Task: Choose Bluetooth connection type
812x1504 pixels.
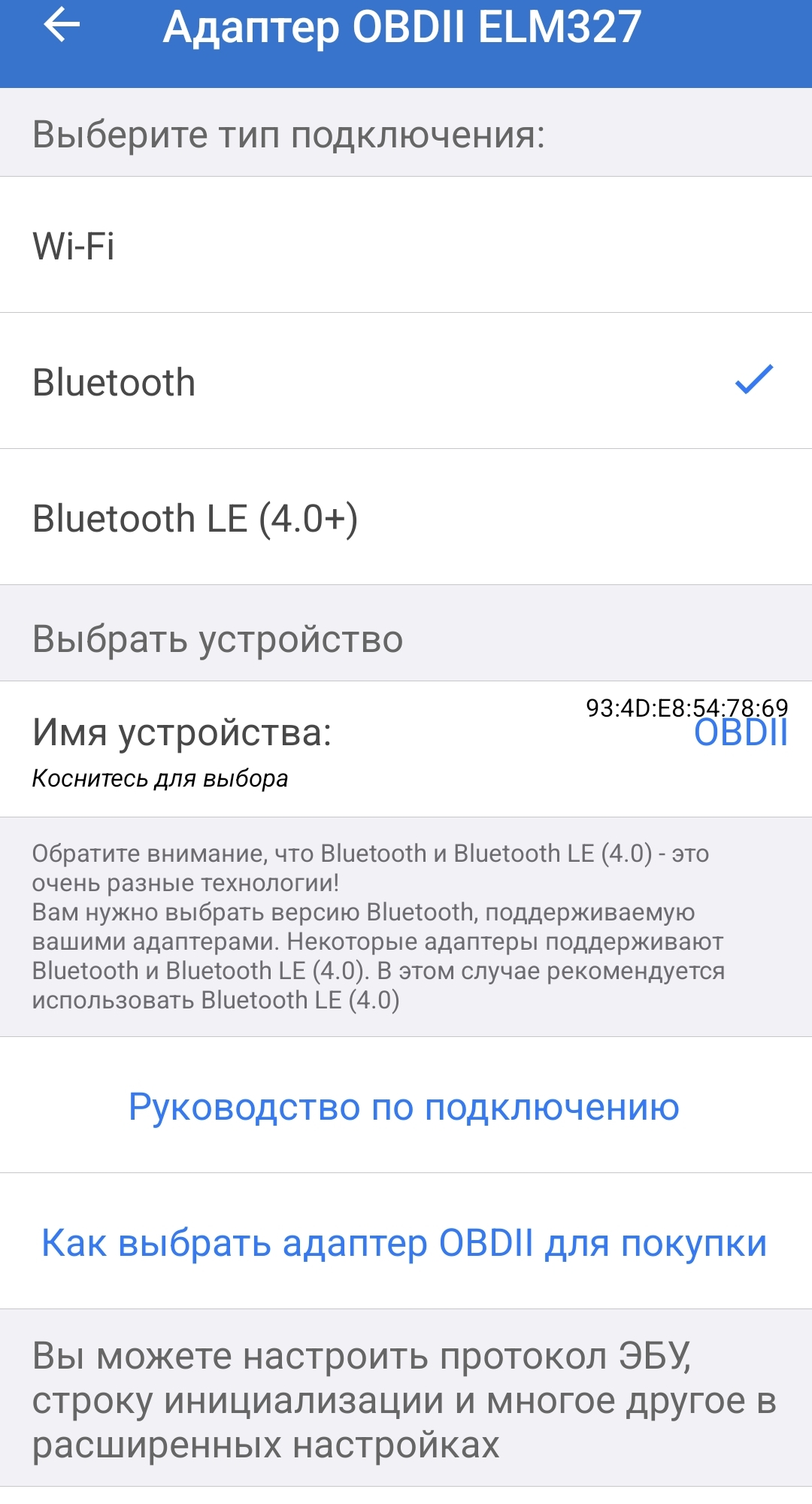Action: (406, 381)
